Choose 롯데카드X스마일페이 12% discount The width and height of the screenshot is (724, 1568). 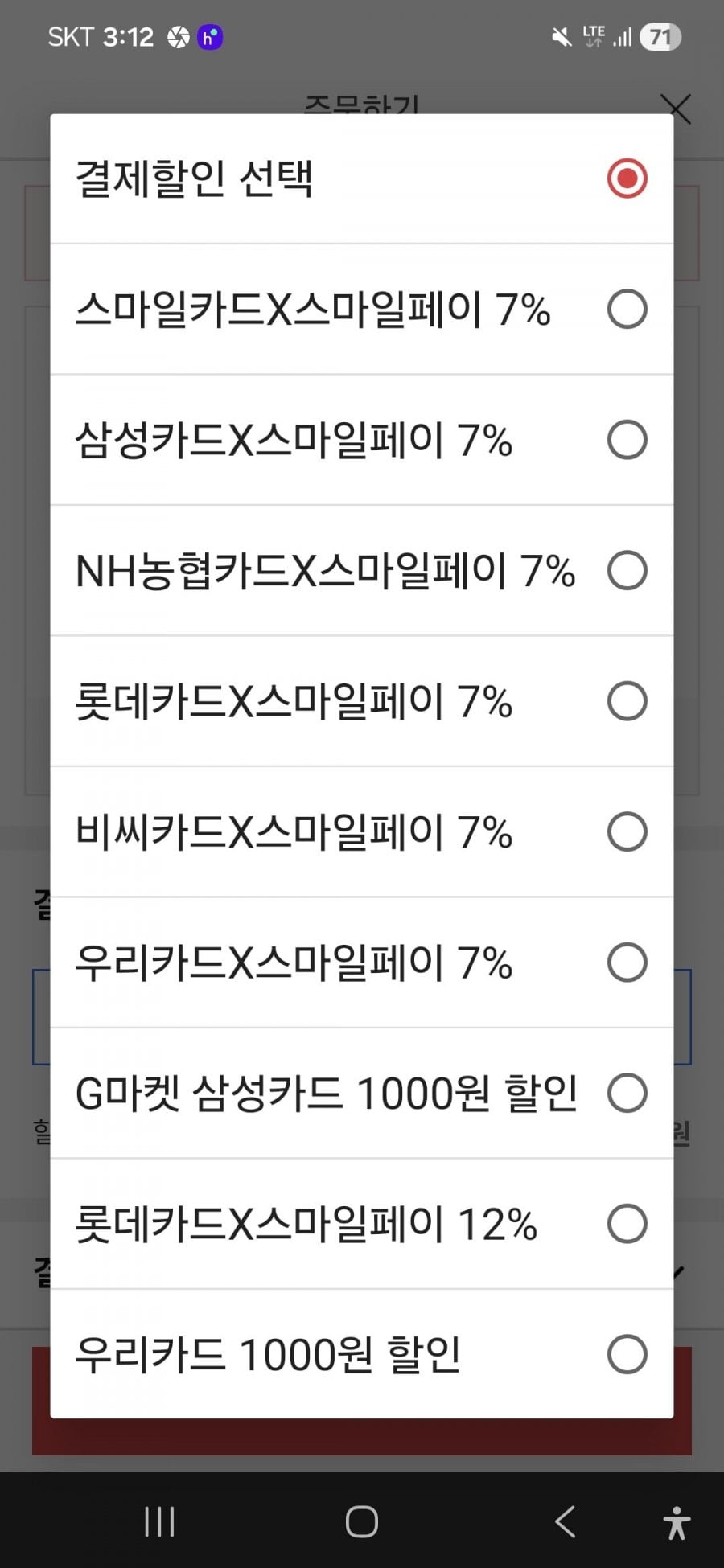361,1224
